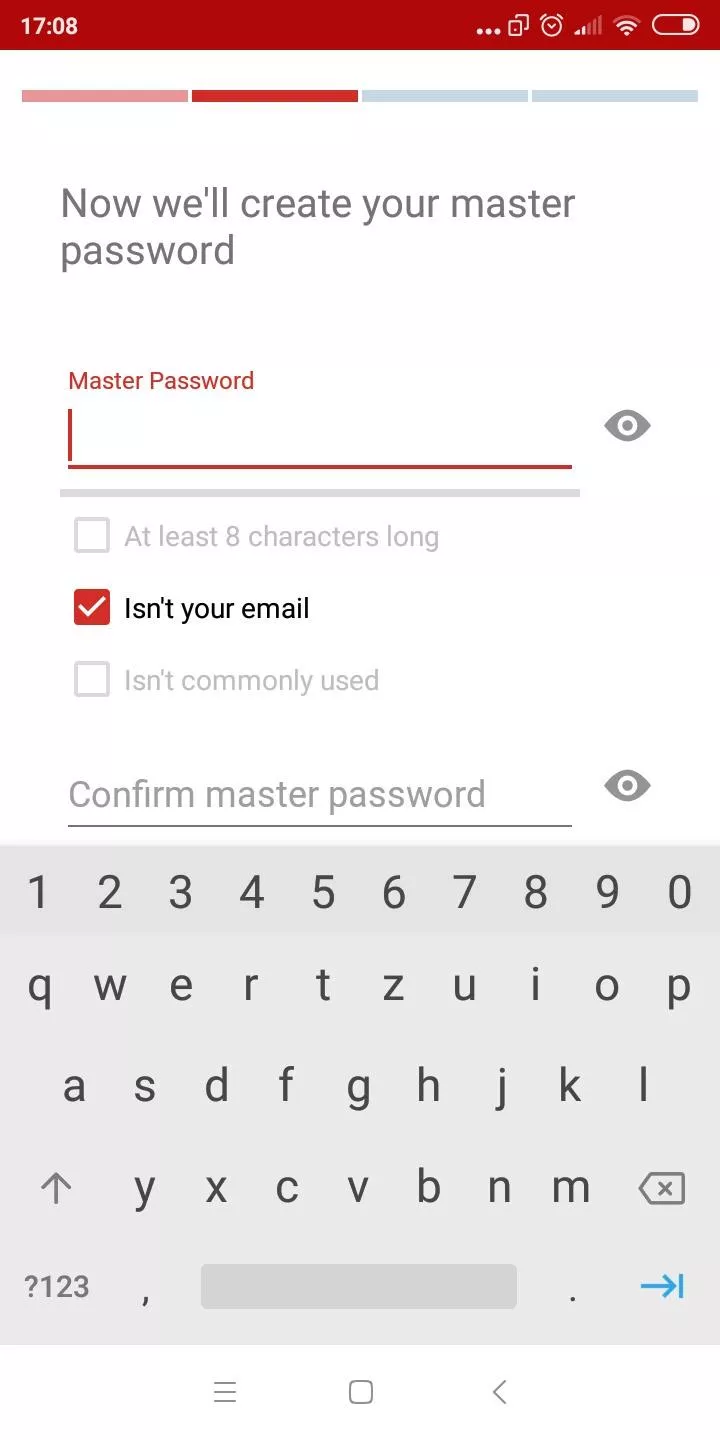
Task: Focus the Master Password field
Action: [320, 436]
